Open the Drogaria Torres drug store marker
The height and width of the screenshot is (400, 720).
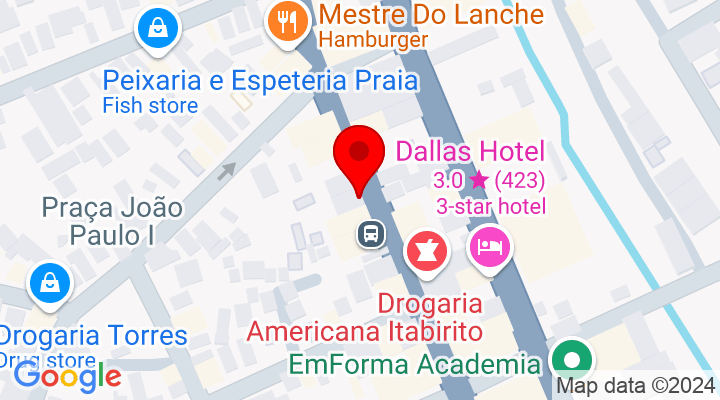tap(48, 284)
